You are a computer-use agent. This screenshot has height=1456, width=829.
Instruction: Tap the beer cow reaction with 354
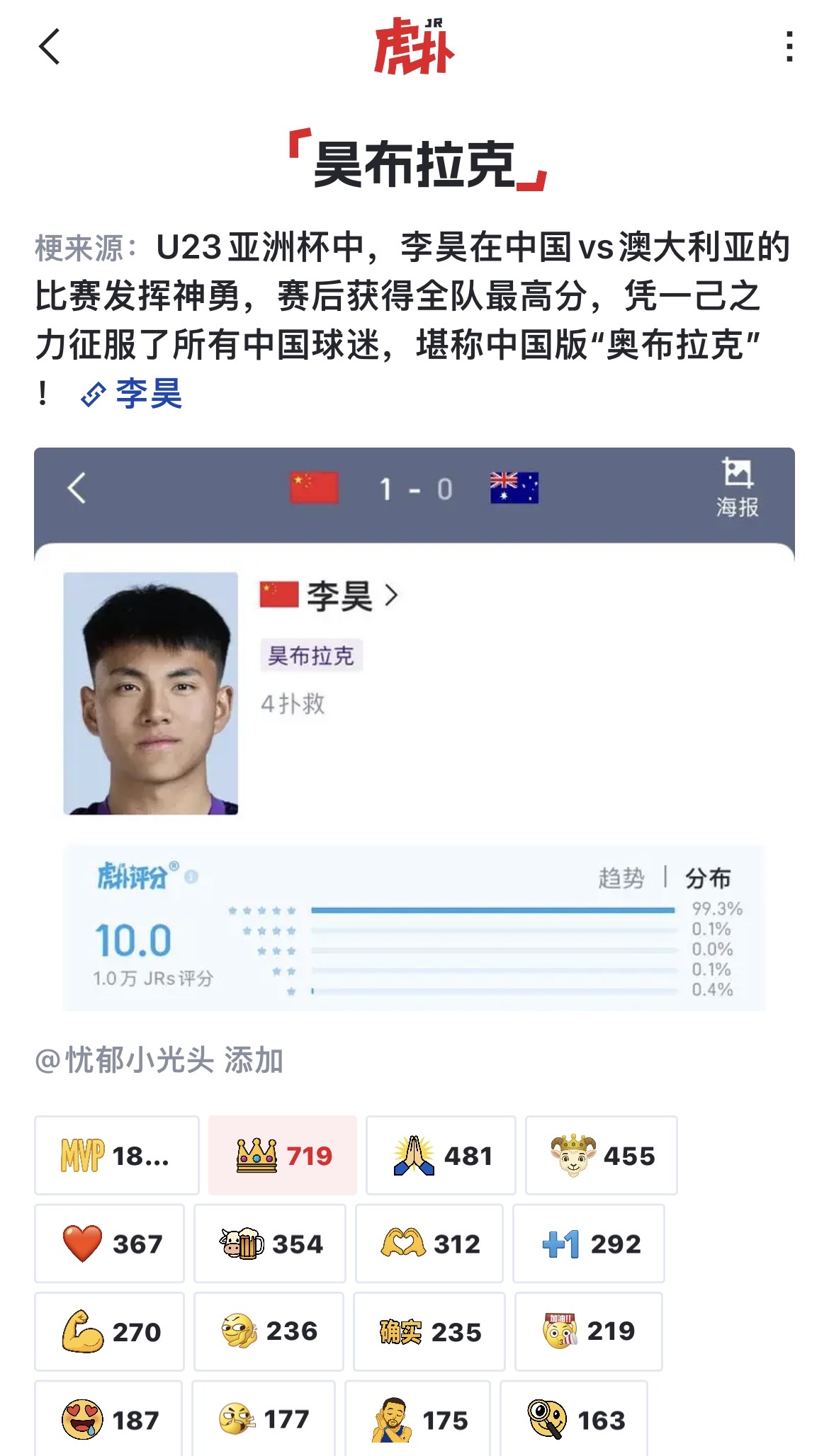[270, 1244]
